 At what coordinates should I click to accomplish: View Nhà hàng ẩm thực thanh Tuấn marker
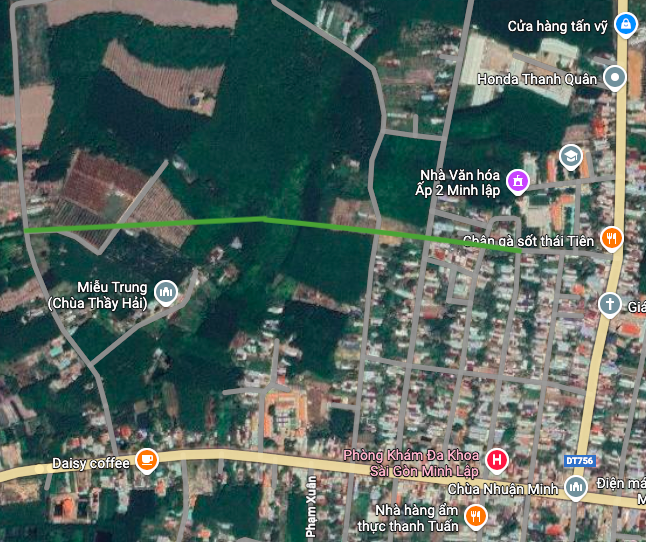(x=476, y=517)
